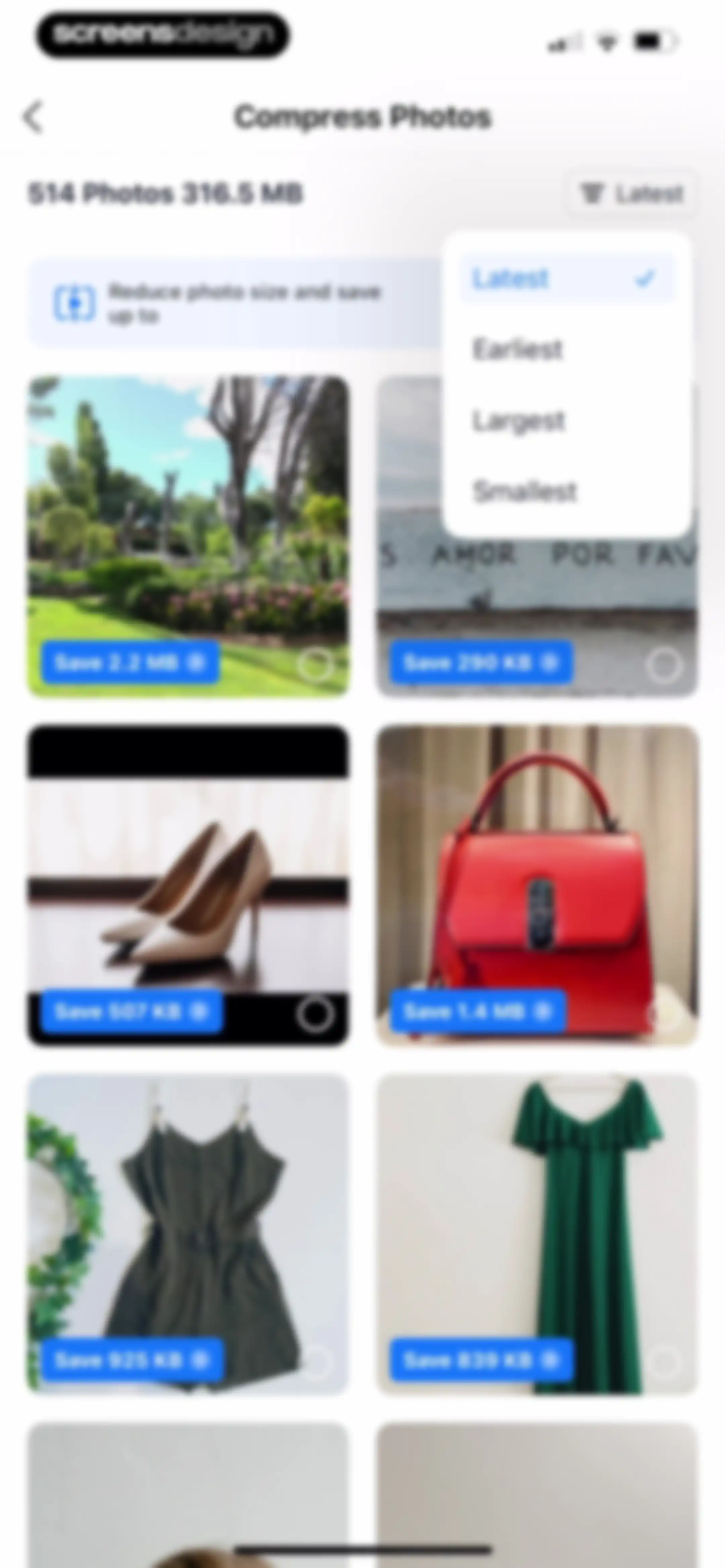Screen dimensions: 725x1568
Task: Open the high heels photo
Action: coord(188,885)
